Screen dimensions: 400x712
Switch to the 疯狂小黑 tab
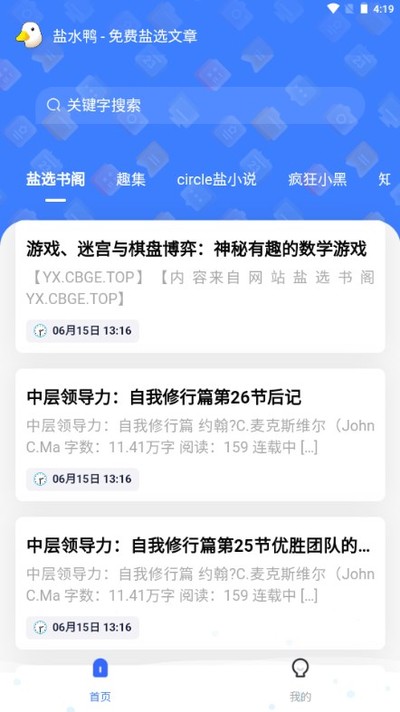coord(317,179)
